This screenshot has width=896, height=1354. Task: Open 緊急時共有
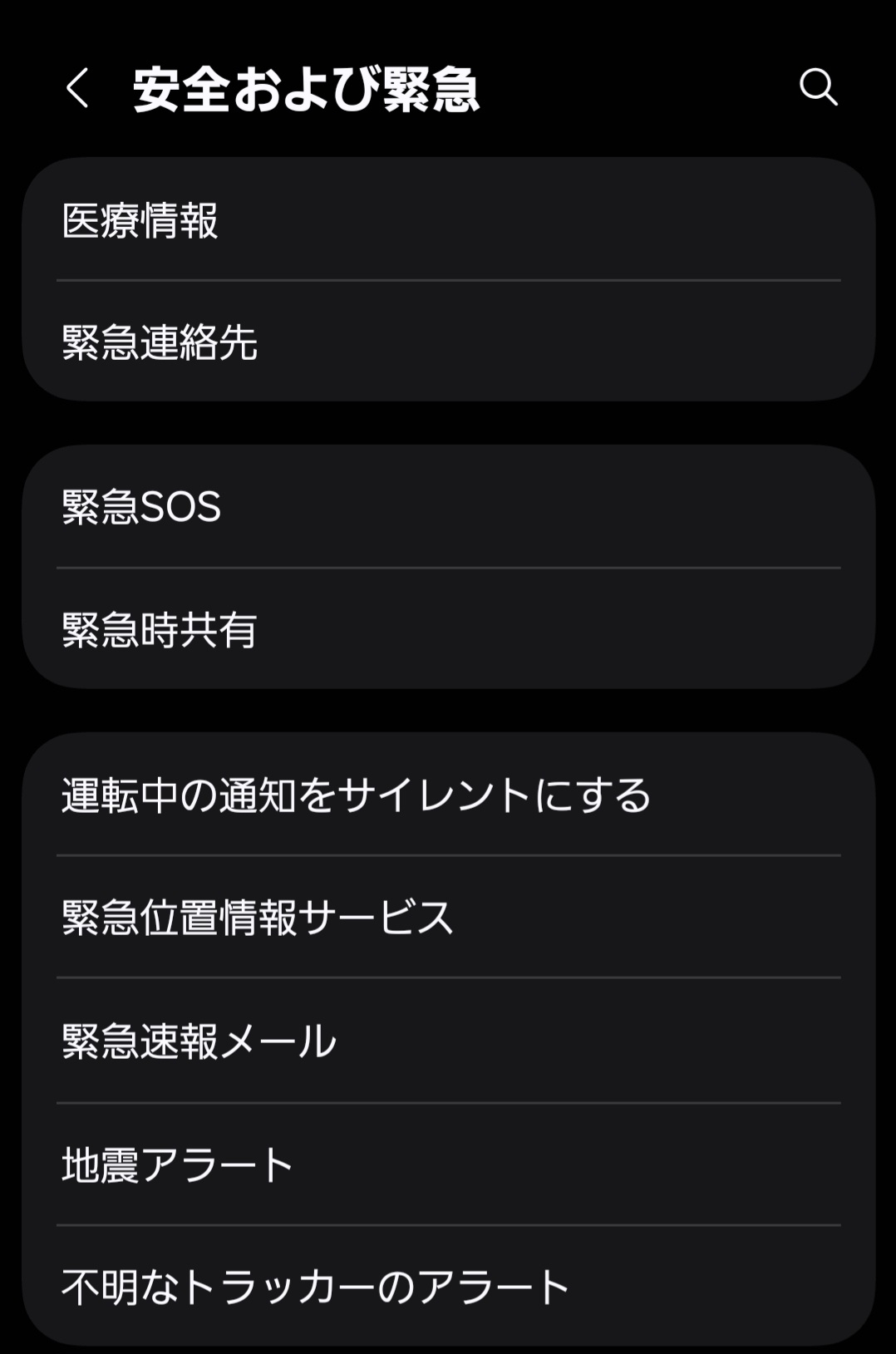click(448, 629)
